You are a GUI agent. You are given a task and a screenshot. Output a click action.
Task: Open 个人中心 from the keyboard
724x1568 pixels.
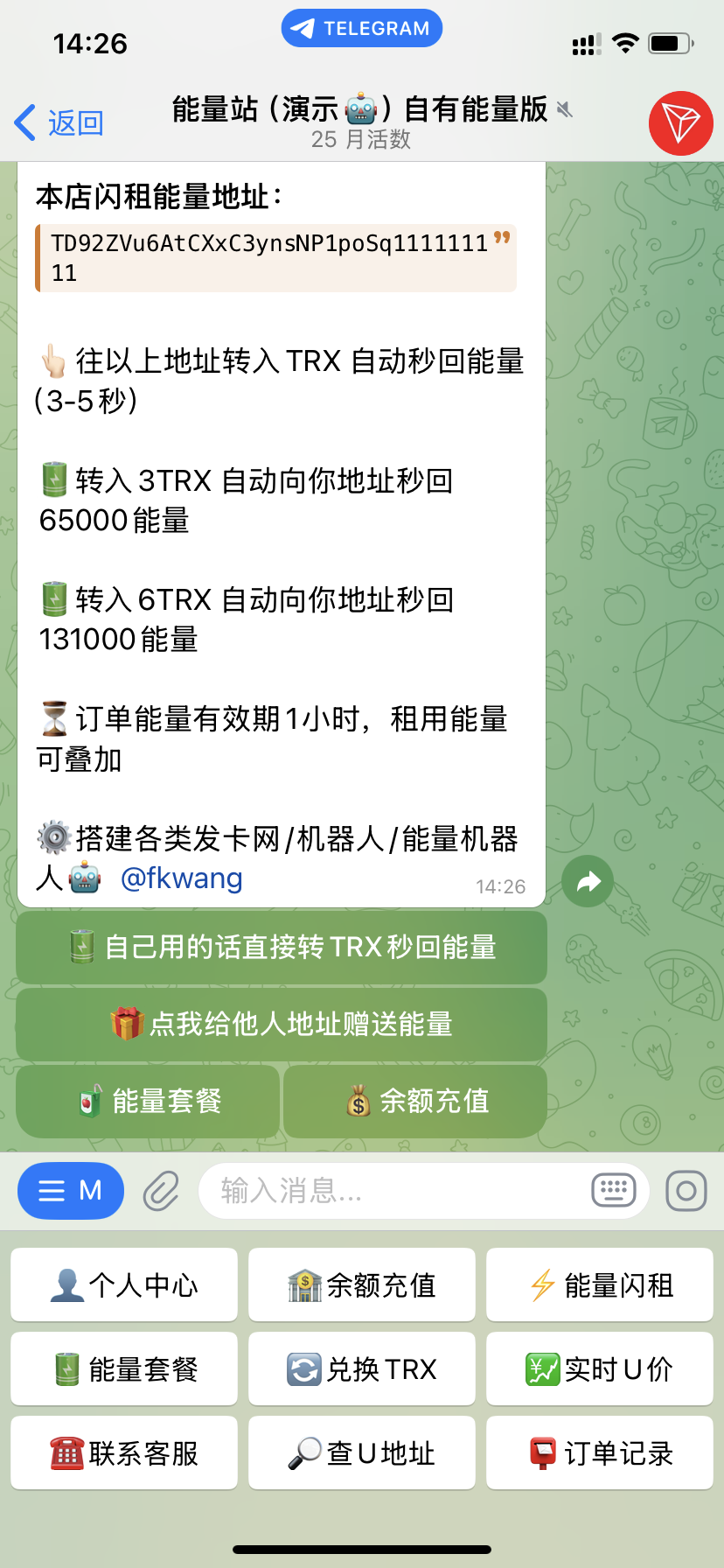tap(124, 1284)
